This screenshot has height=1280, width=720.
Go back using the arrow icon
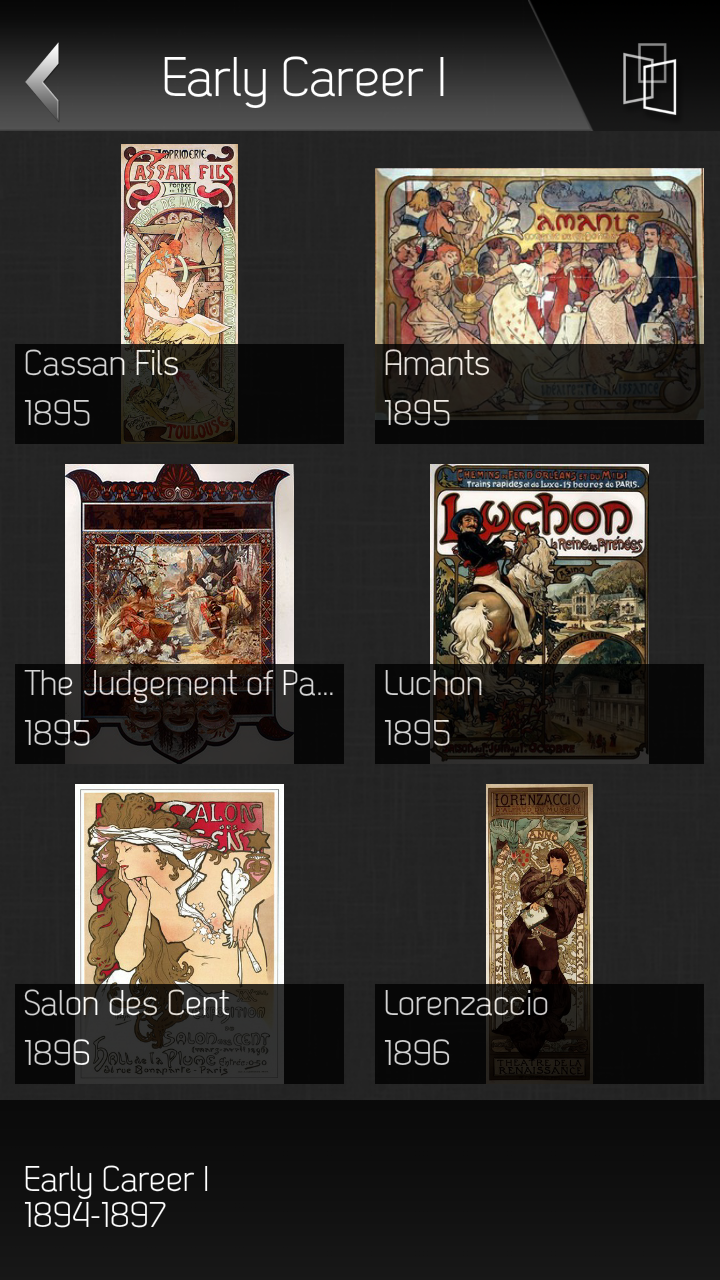(44, 80)
